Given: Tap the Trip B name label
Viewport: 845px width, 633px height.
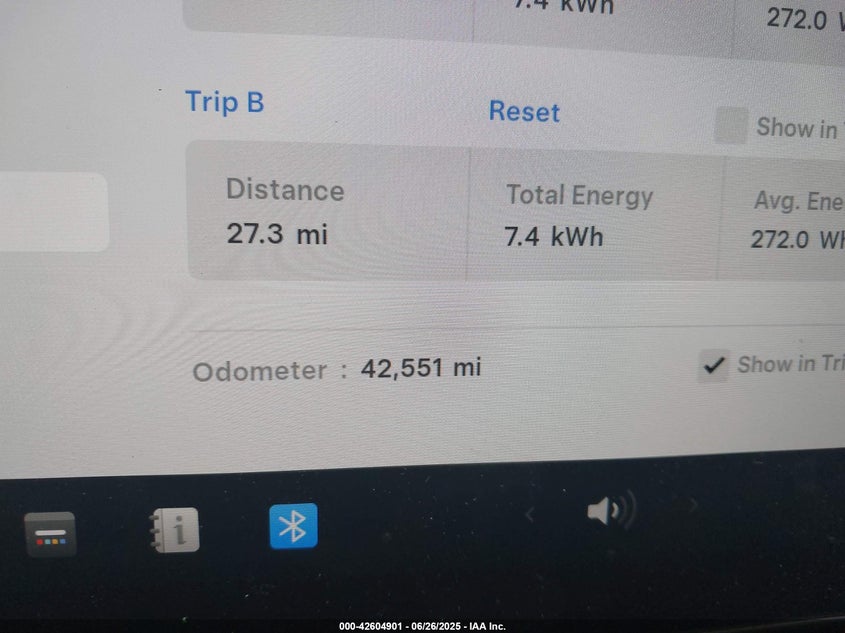Looking at the screenshot, I should 225,102.
